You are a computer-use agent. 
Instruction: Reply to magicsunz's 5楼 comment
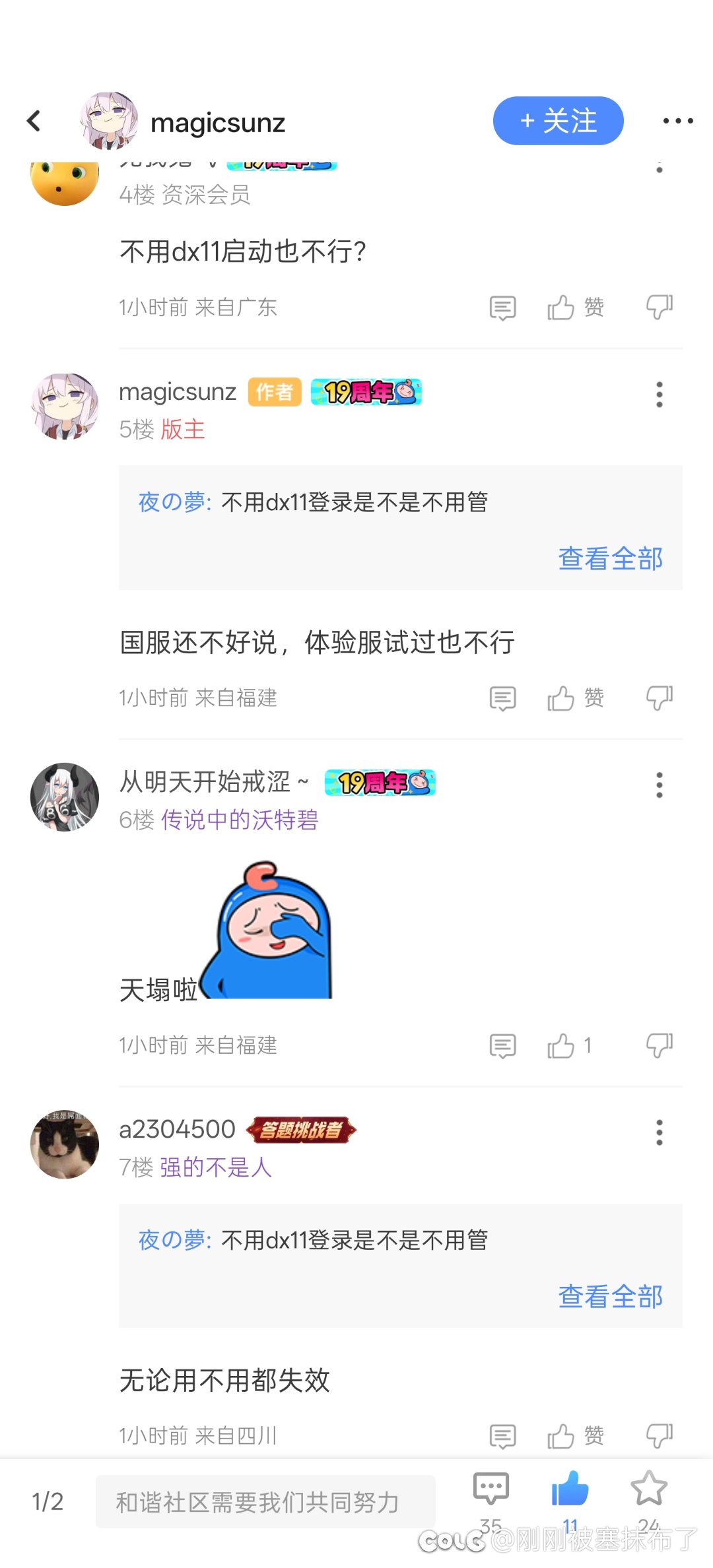(x=502, y=698)
